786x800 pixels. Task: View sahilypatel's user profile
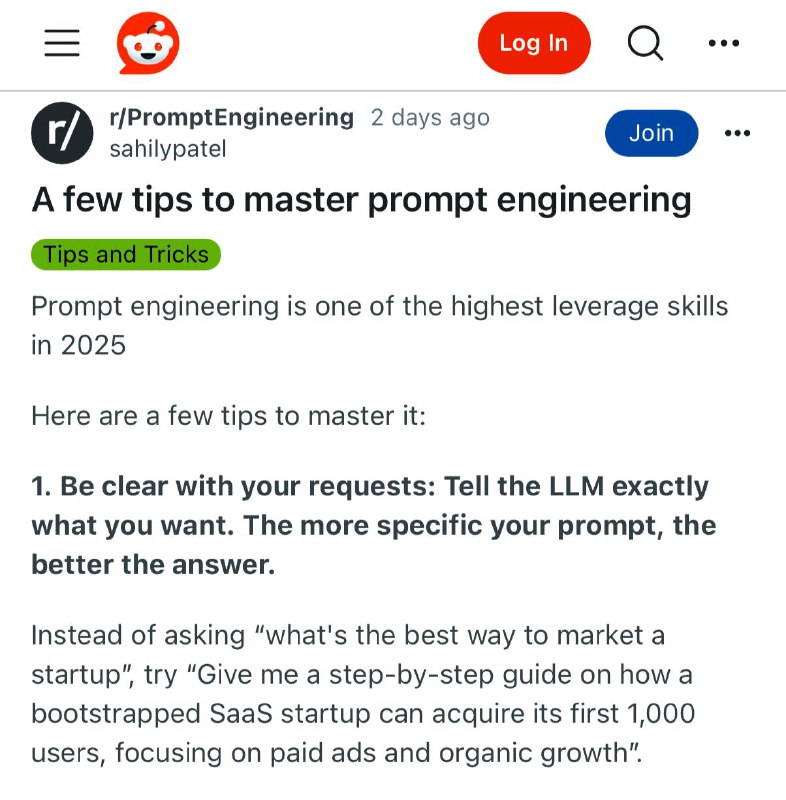168,149
